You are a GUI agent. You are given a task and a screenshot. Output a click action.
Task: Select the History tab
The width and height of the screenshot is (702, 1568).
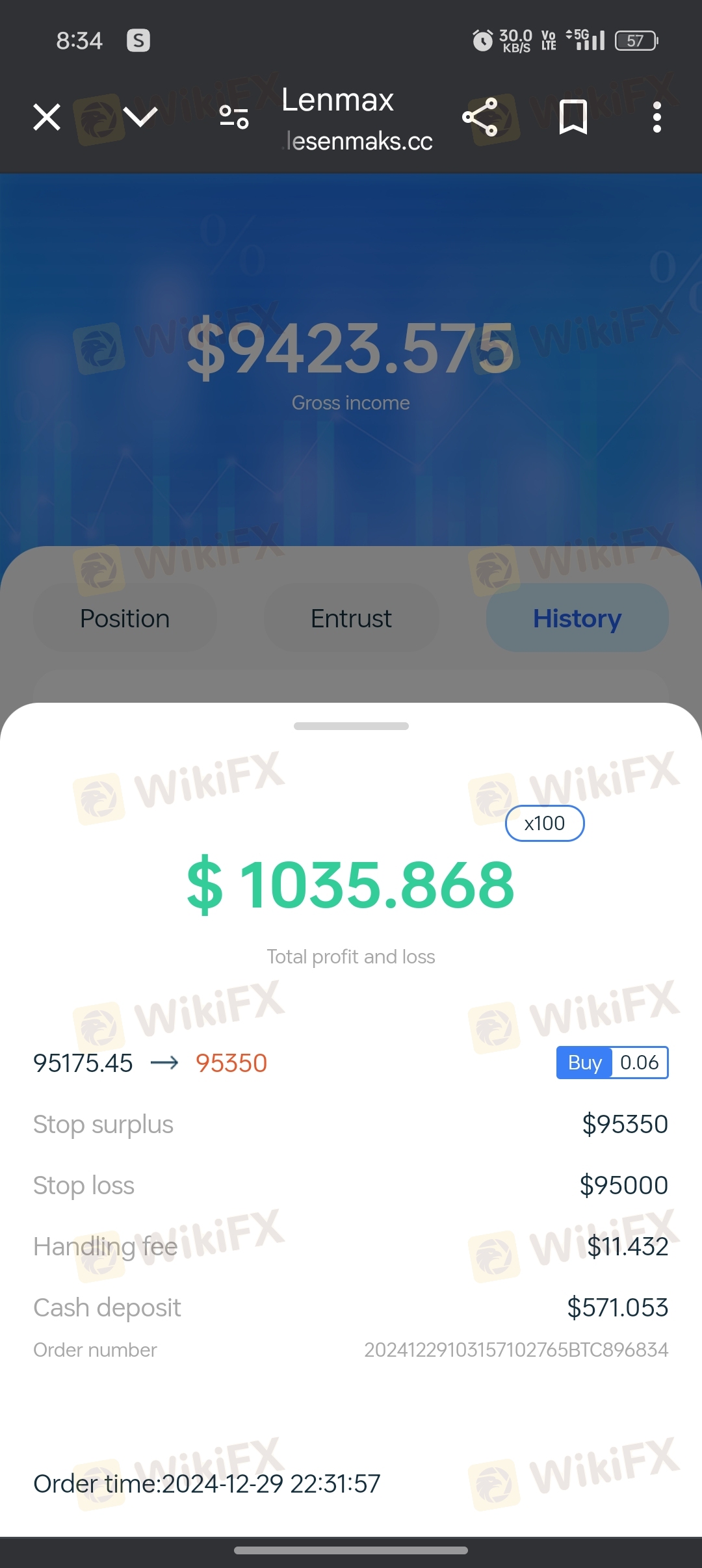point(577,618)
